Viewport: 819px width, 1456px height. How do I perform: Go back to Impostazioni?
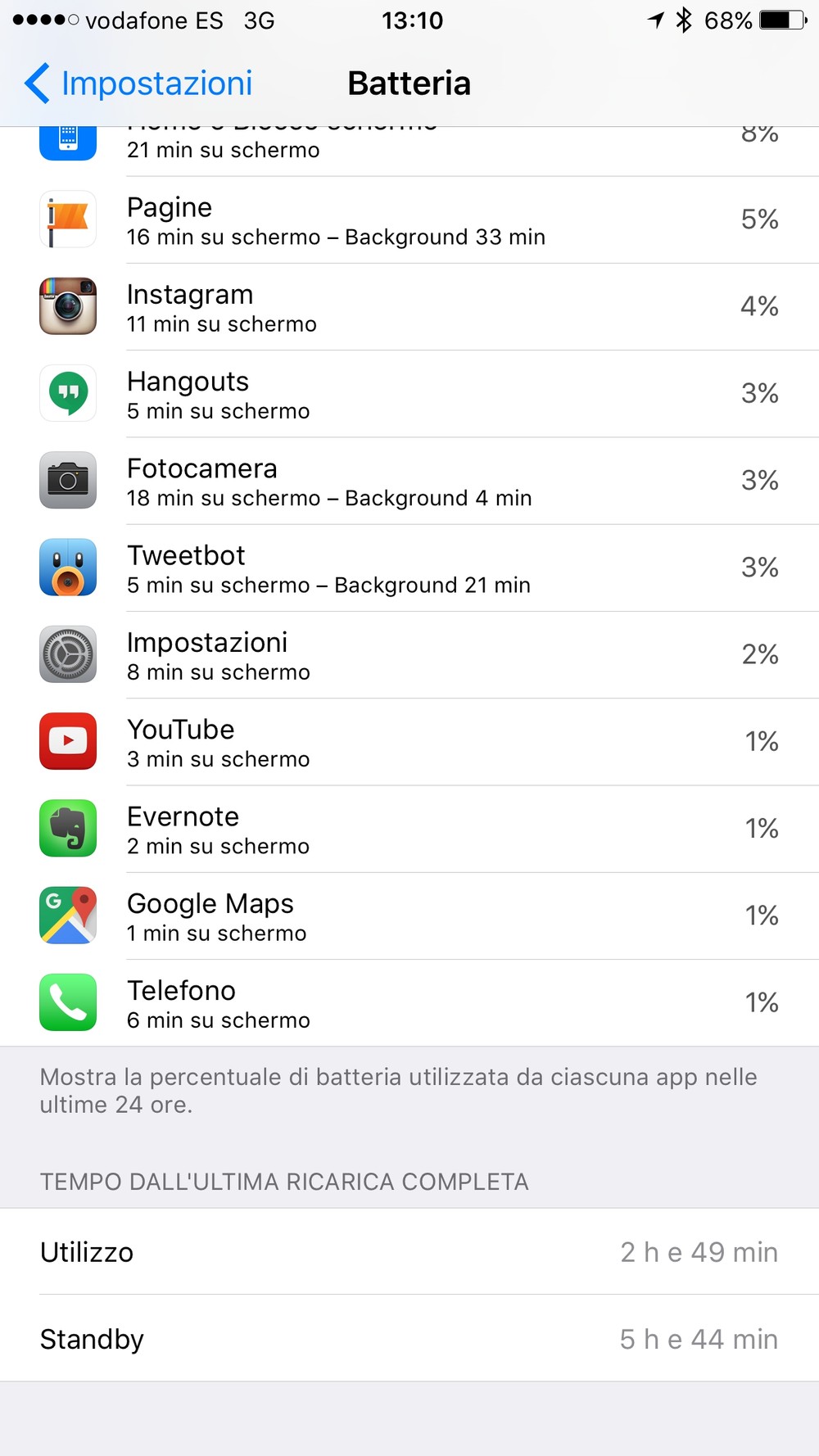point(138,83)
